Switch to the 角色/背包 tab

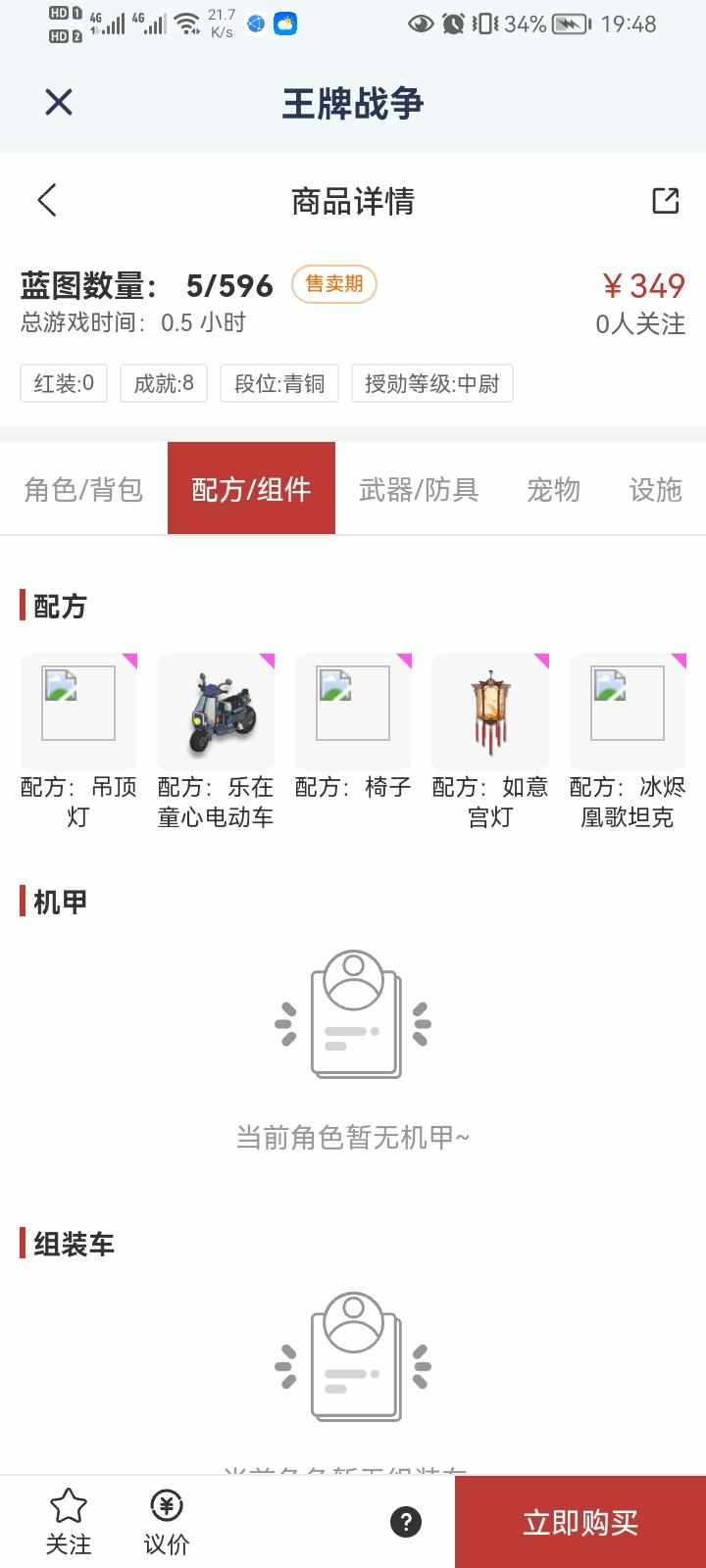(83, 489)
